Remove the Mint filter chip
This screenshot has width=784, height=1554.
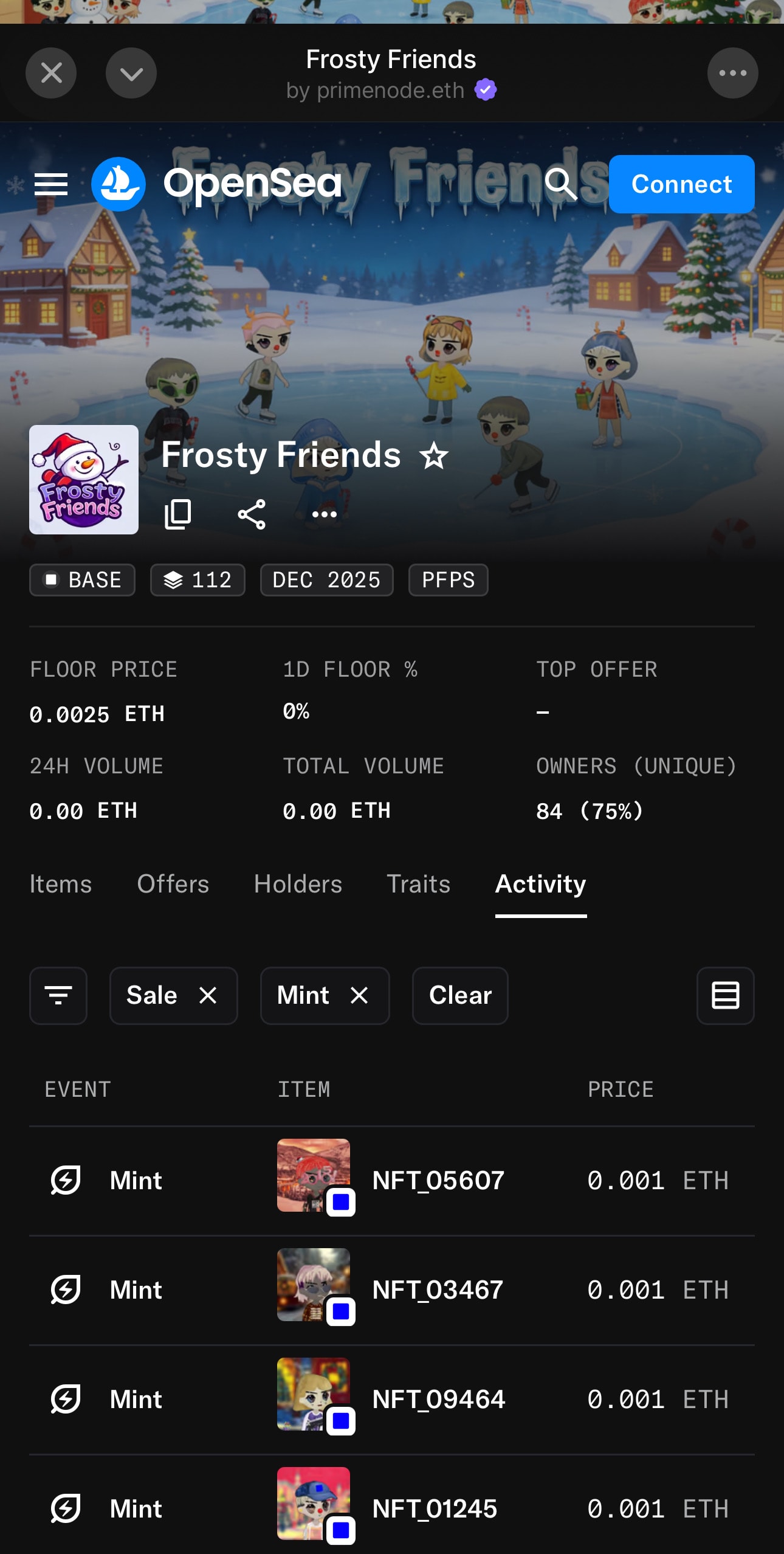tap(359, 995)
